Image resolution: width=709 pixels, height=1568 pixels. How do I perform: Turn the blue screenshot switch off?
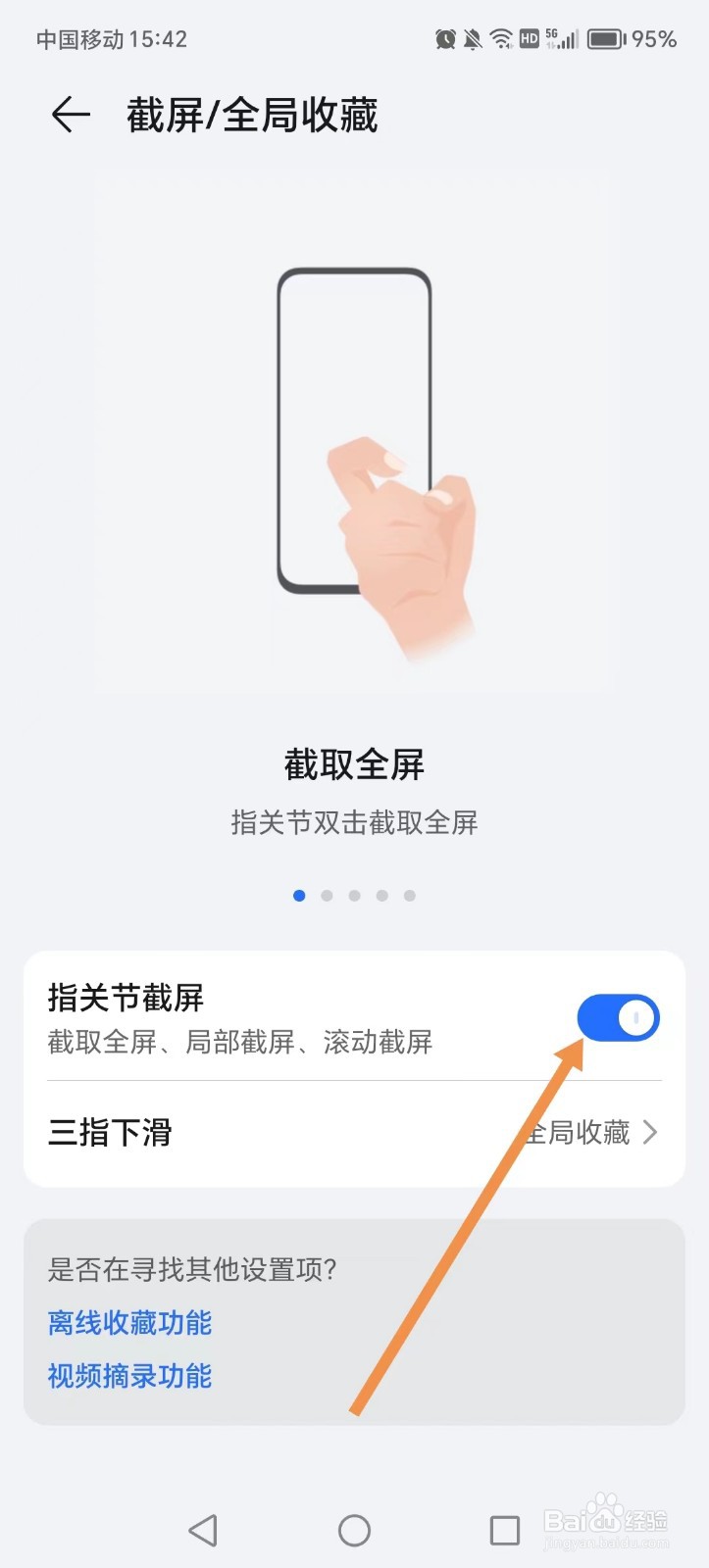pos(618,1017)
